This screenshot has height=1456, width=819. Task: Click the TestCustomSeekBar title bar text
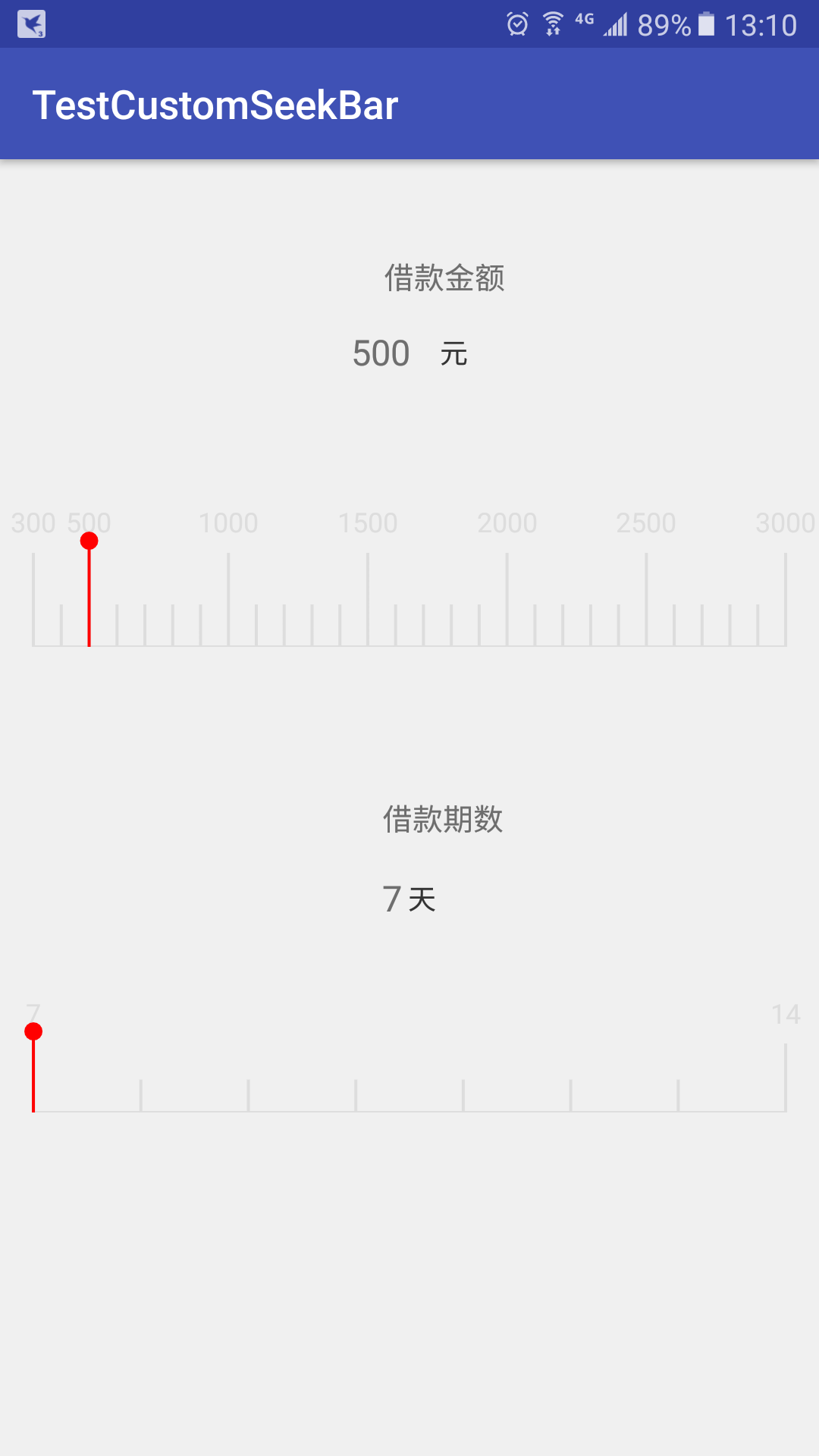point(215,104)
